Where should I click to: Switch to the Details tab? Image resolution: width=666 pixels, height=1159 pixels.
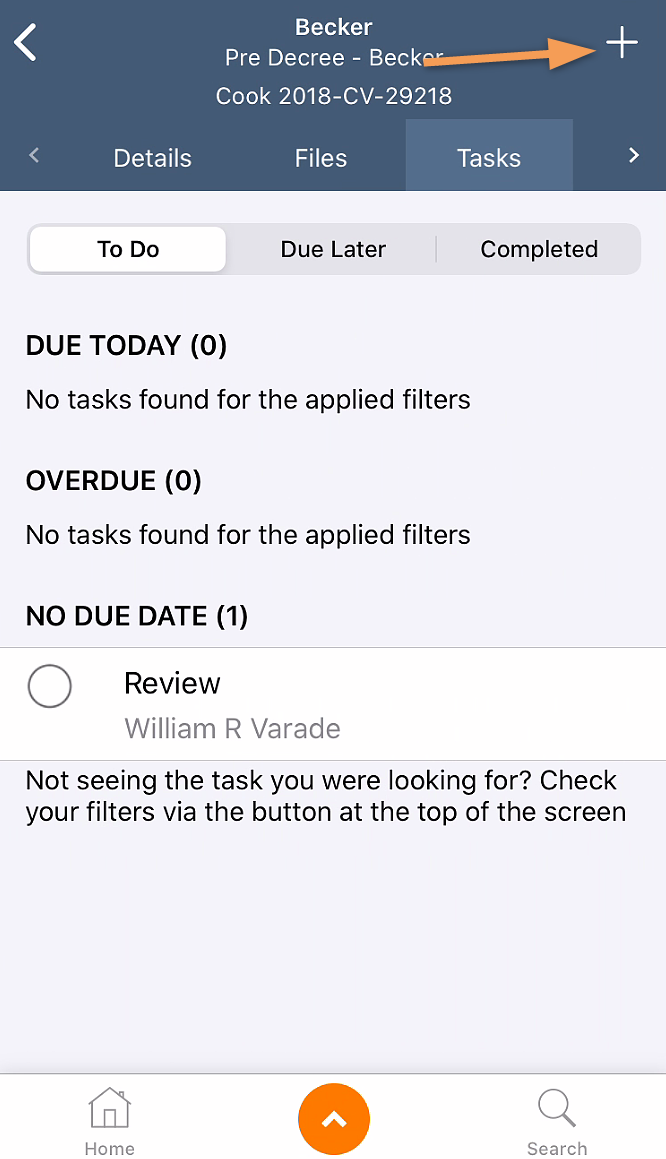tap(152, 157)
